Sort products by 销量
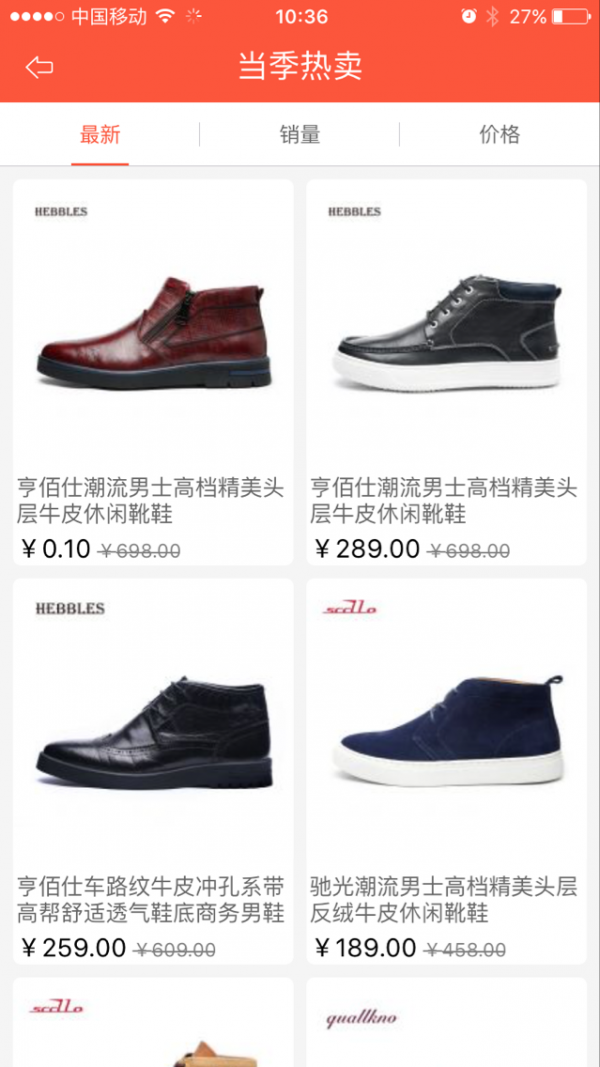The height and width of the screenshot is (1067, 600). click(x=300, y=135)
